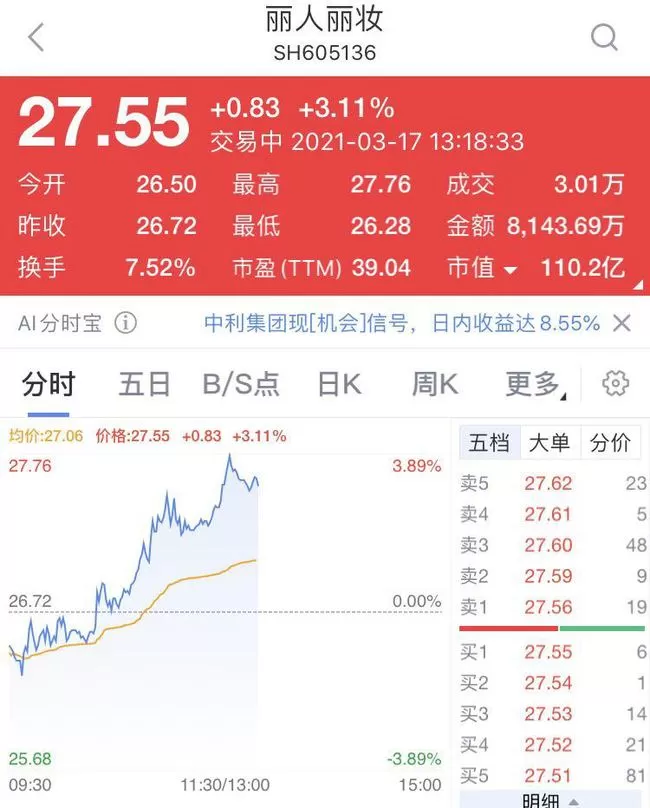This screenshot has height=808, width=650.
Task: Switch to the 五日 chart tab
Action: (x=144, y=384)
